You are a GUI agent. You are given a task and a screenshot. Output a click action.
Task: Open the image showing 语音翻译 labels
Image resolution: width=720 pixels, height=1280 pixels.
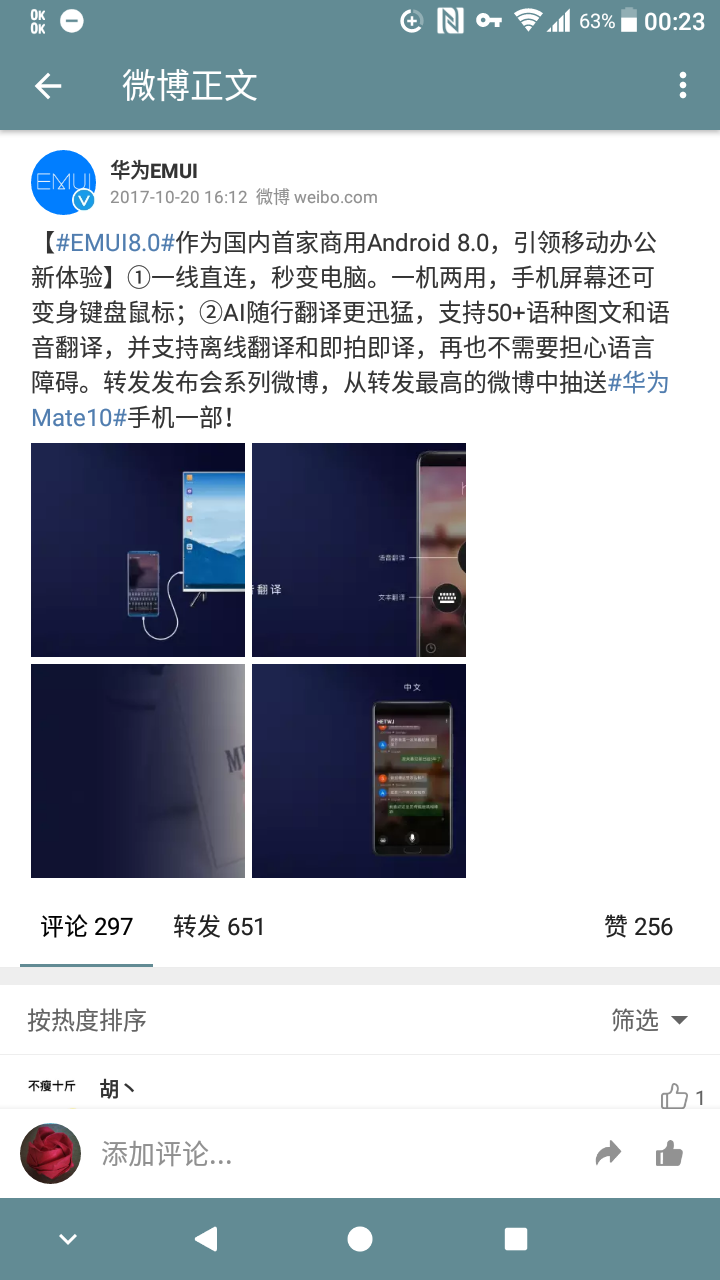[359, 550]
